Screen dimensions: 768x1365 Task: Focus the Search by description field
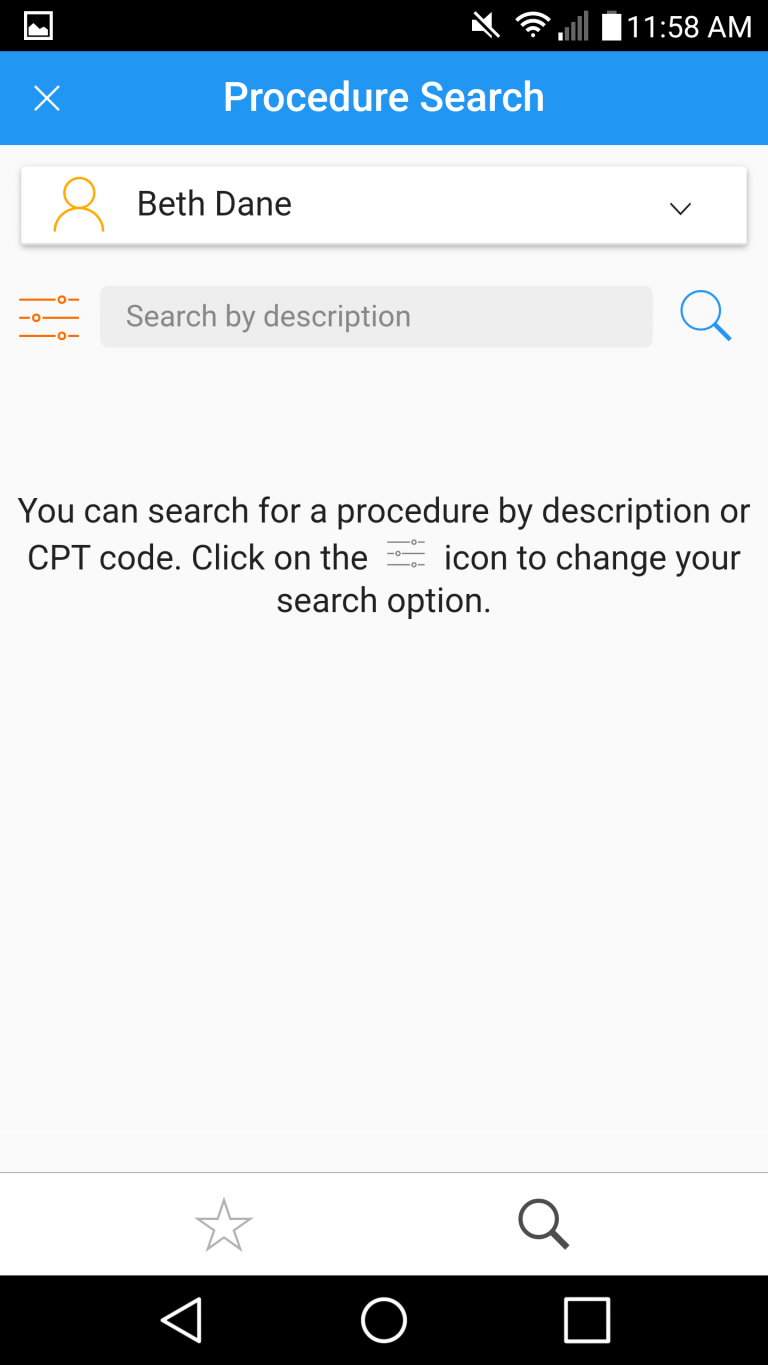[x=376, y=317]
